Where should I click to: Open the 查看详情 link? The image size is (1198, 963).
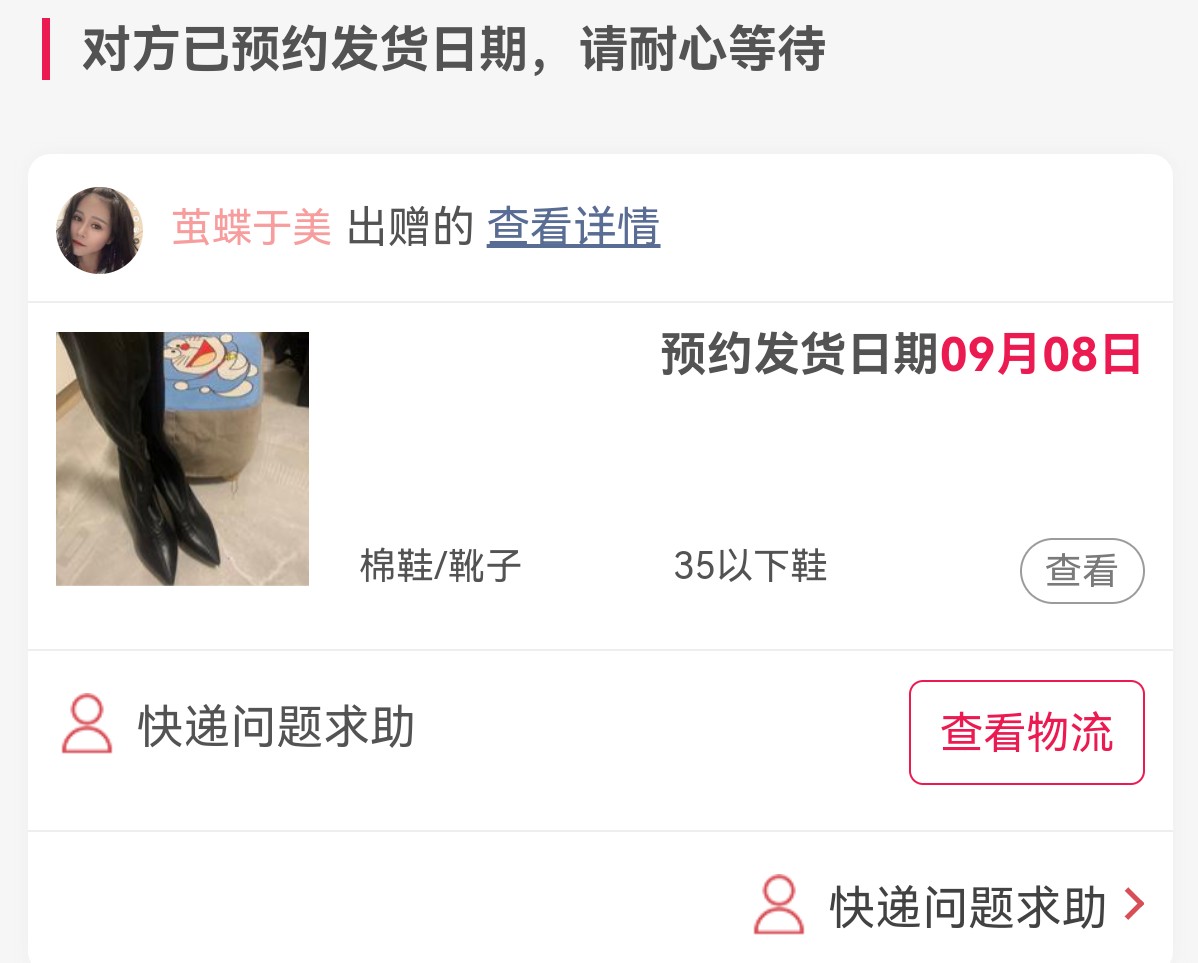coord(573,228)
